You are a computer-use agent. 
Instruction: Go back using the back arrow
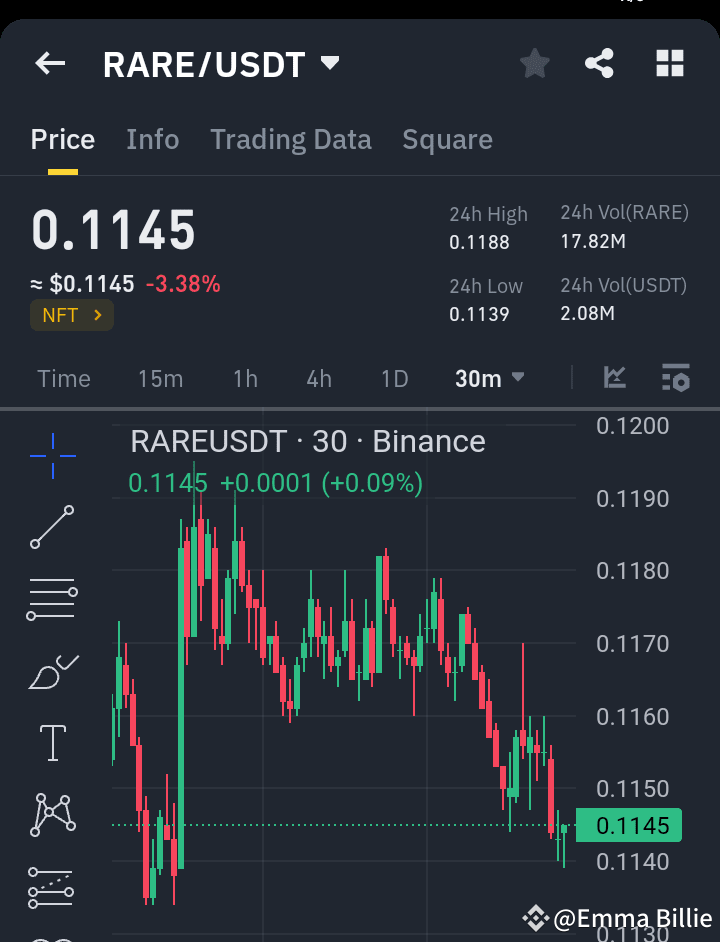tap(49, 62)
